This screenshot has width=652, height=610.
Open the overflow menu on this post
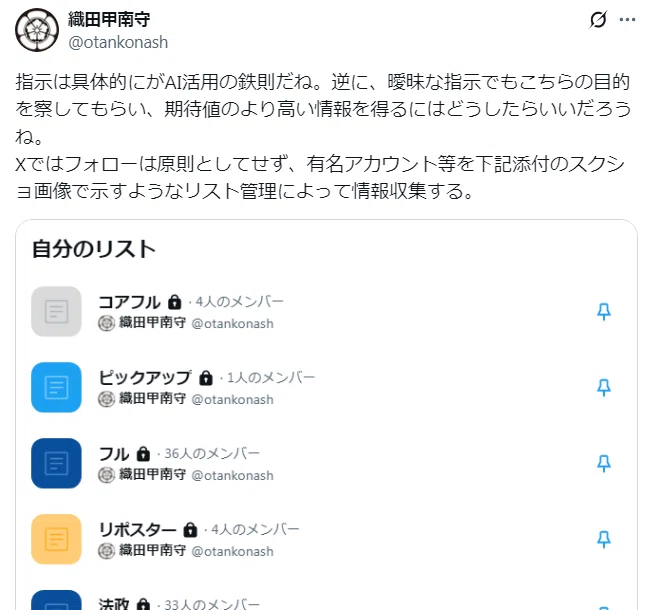[627, 20]
